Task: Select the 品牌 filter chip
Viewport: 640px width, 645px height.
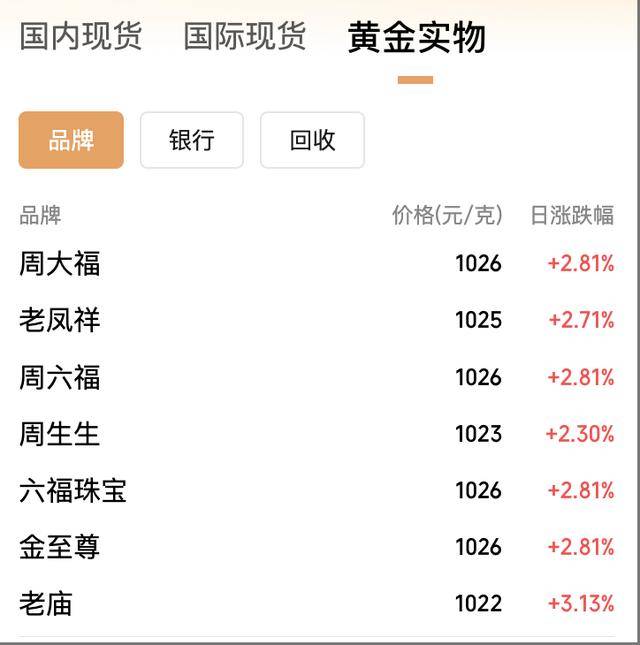Action: tap(71, 140)
